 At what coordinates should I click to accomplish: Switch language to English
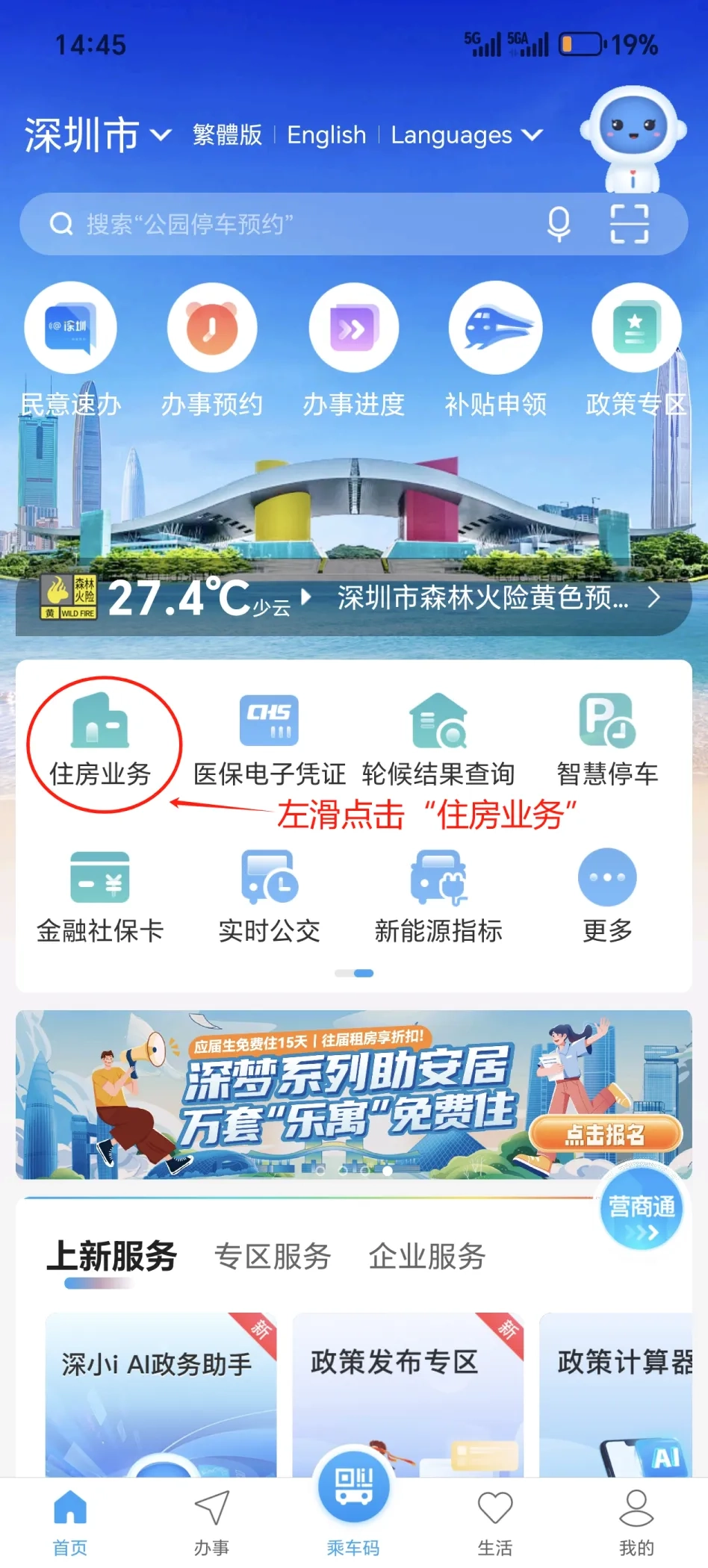(x=326, y=135)
